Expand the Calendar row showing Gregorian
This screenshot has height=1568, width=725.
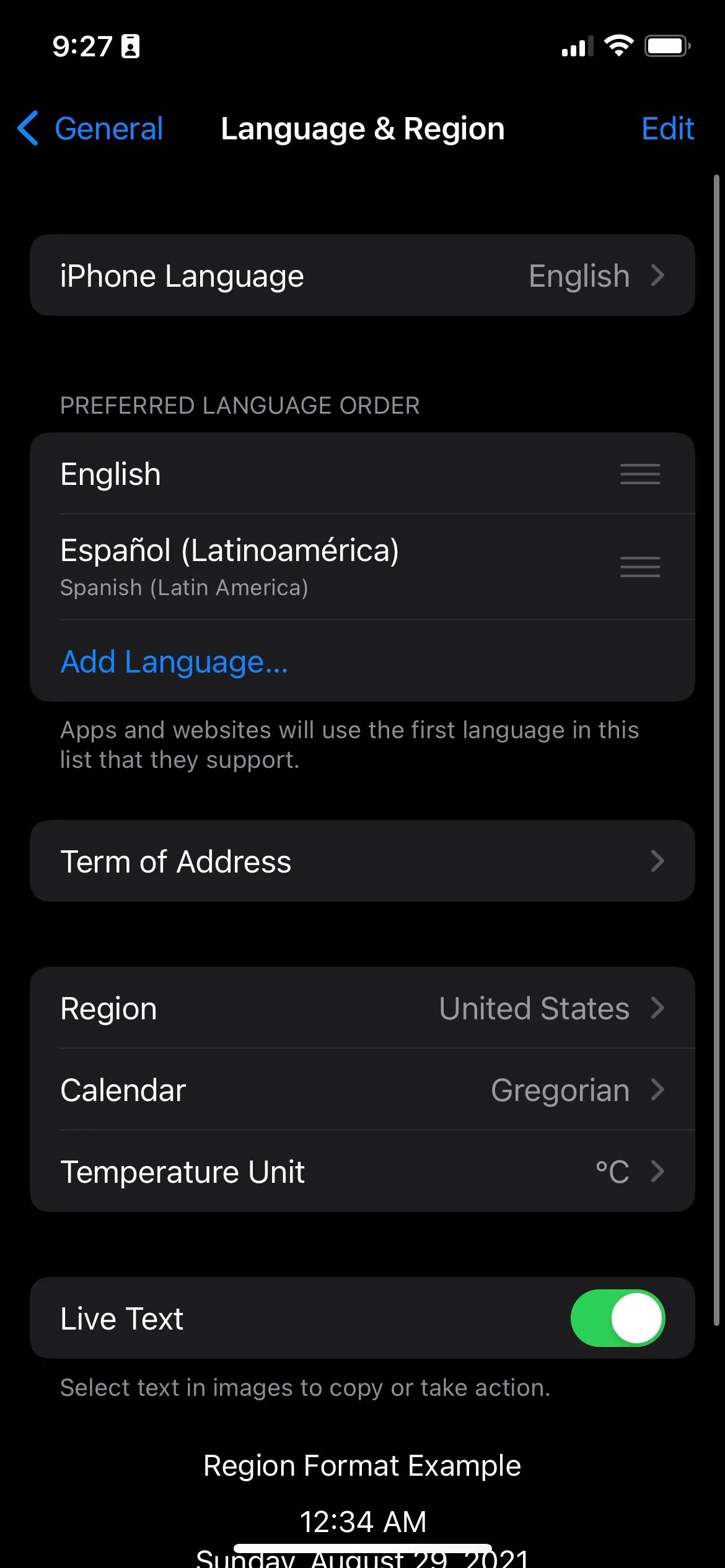coord(362,1089)
